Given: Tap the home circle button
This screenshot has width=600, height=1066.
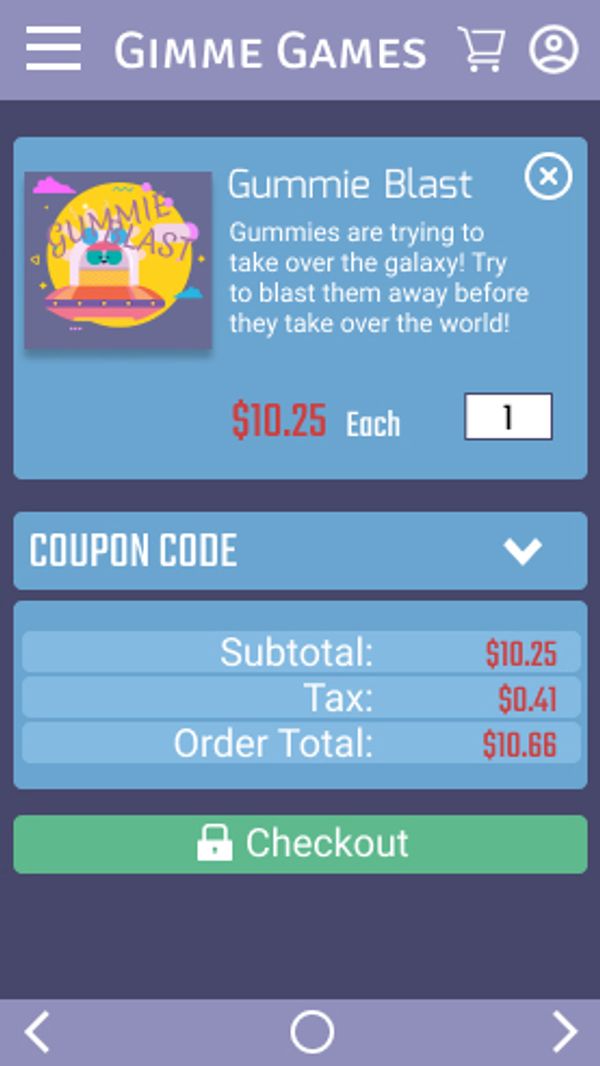Looking at the screenshot, I should [x=312, y=1031].
